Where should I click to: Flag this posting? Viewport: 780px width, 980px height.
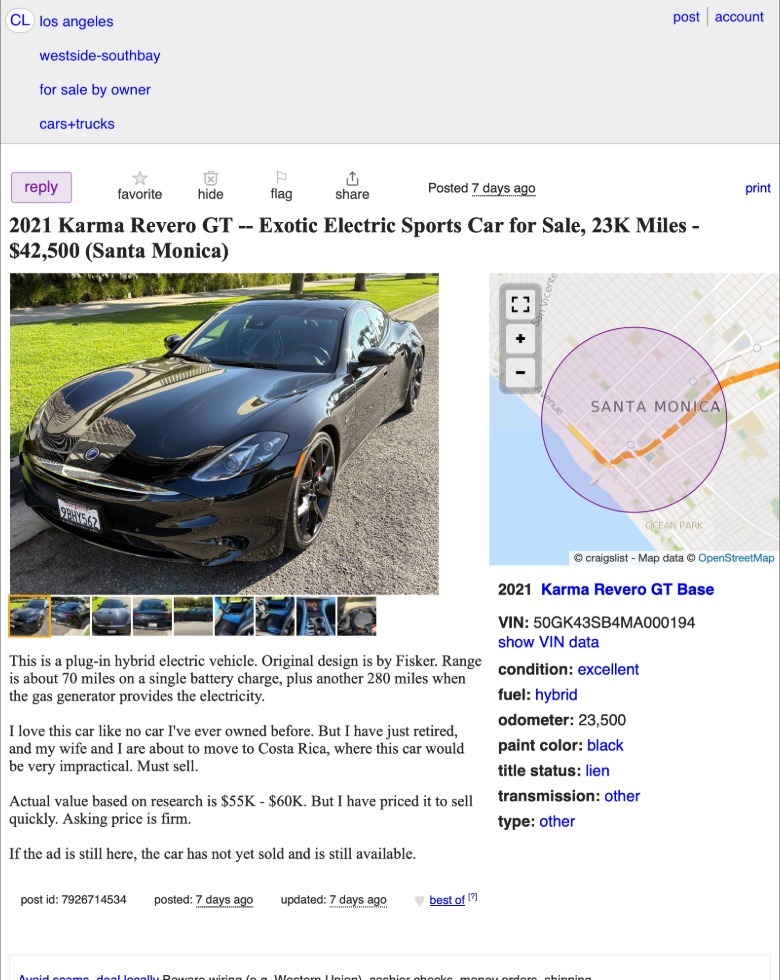coord(281,185)
